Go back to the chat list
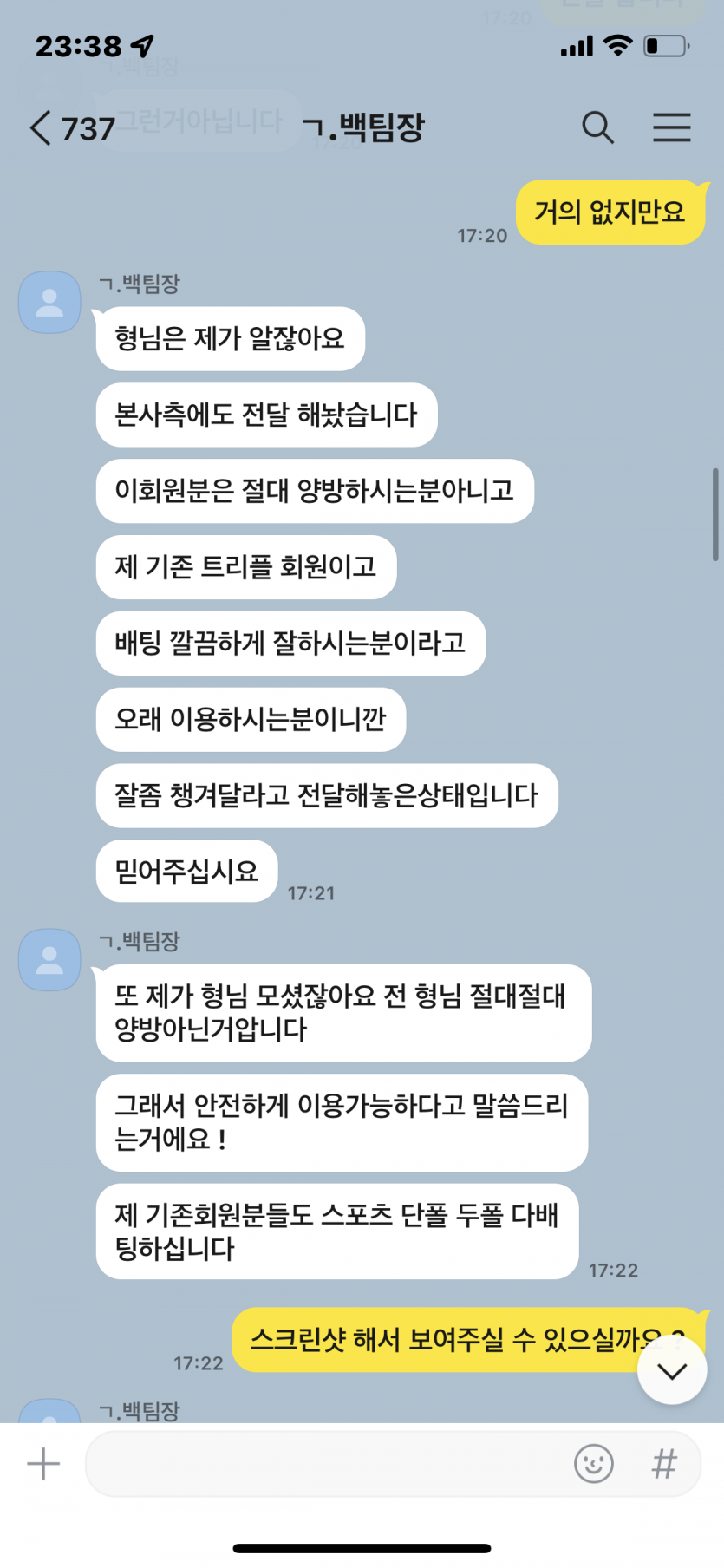Screen dimensions: 724x1568 [x=42, y=128]
